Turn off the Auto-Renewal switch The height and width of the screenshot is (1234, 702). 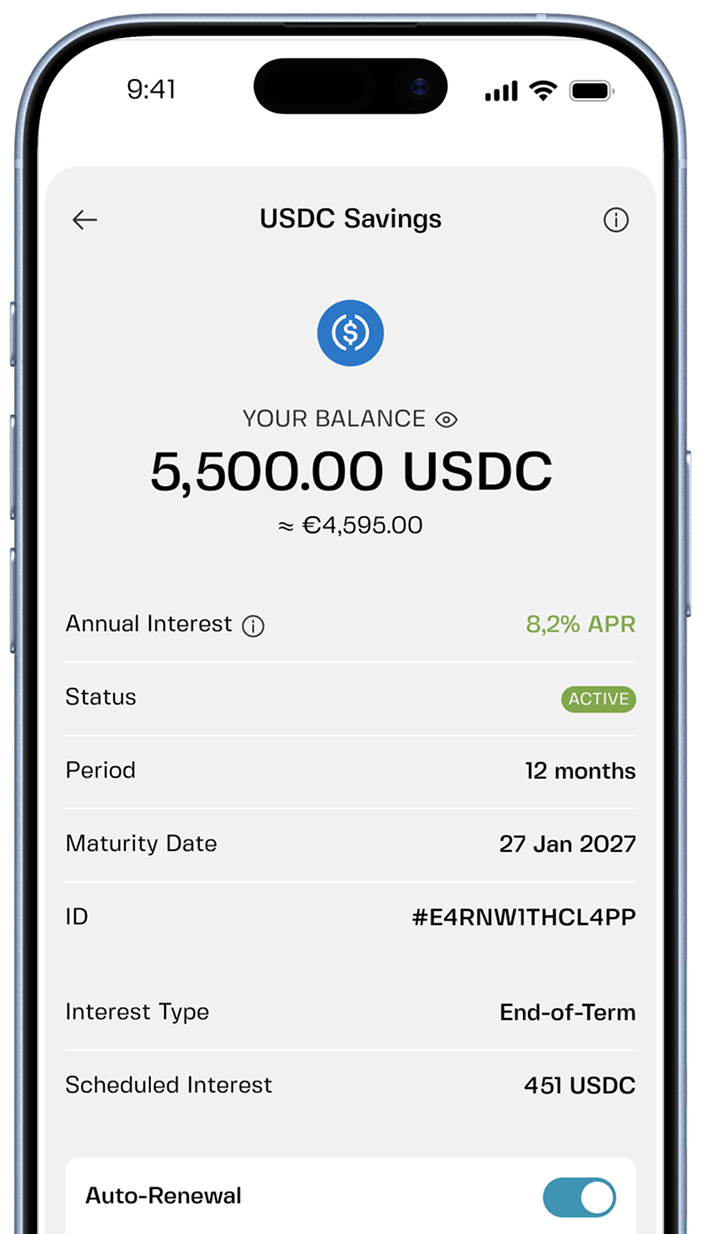(579, 1197)
